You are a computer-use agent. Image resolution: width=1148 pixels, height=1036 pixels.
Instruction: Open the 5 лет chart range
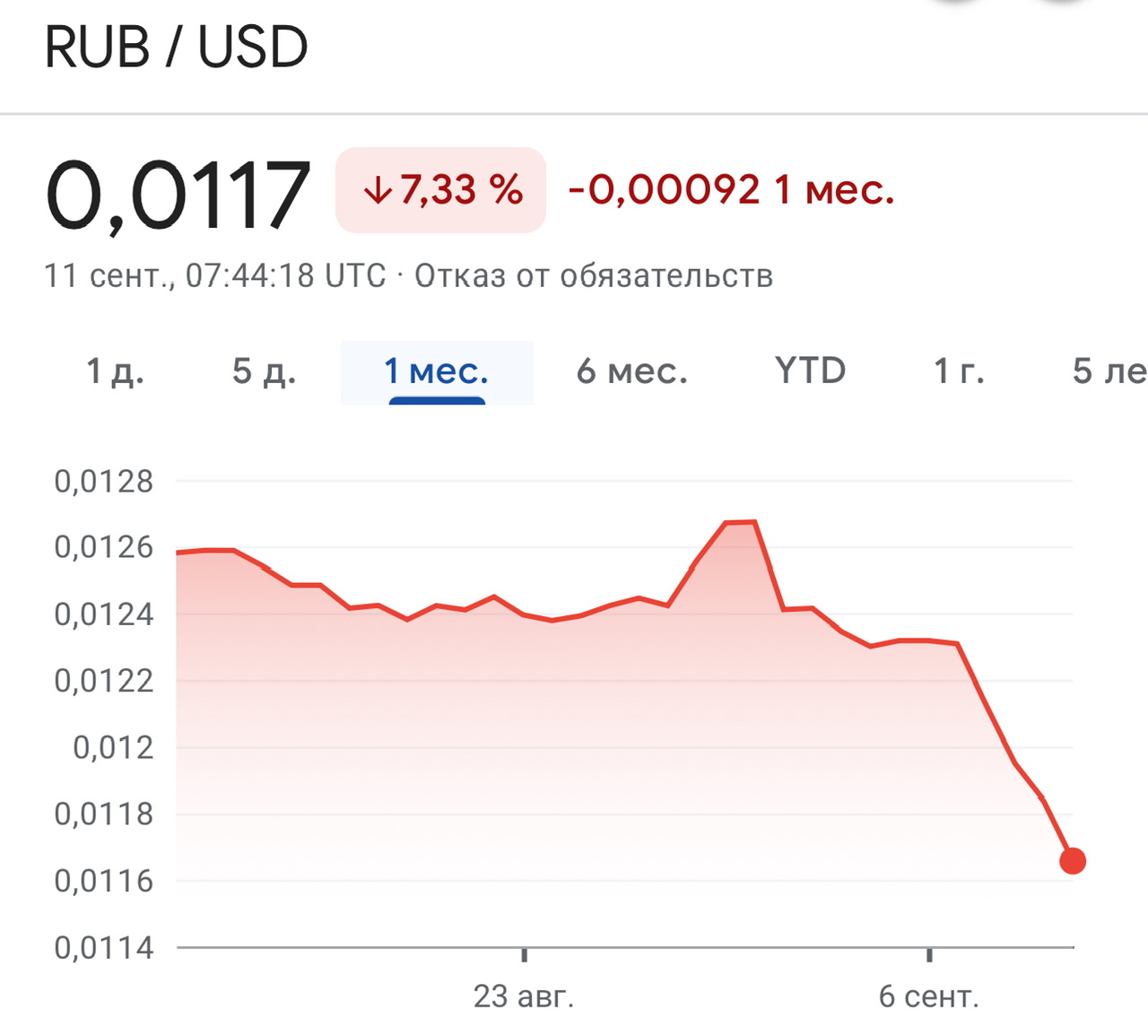click(x=1109, y=371)
